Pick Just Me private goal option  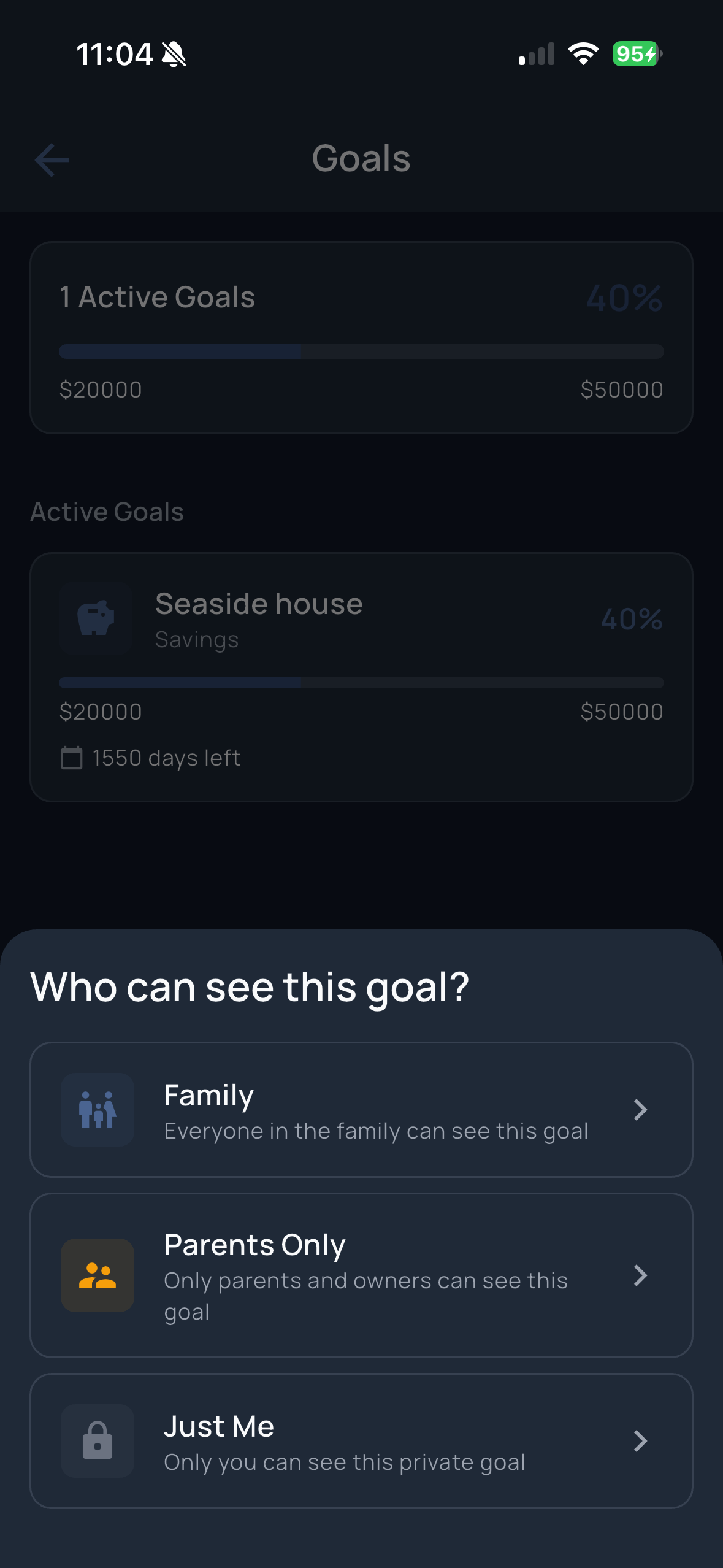pyautogui.click(x=361, y=1440)
